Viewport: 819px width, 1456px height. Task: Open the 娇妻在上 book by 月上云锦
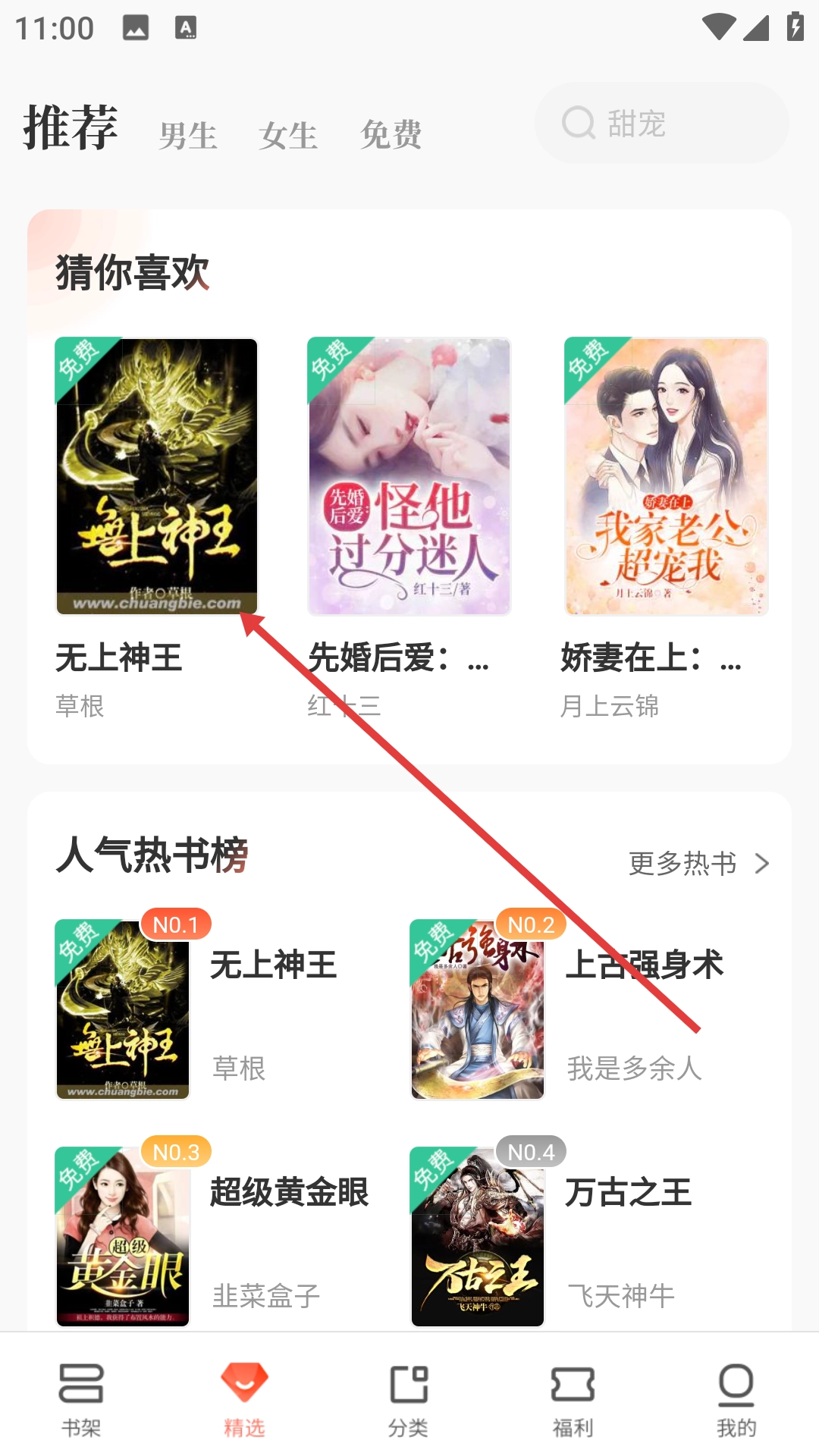(x=666, y=475)
